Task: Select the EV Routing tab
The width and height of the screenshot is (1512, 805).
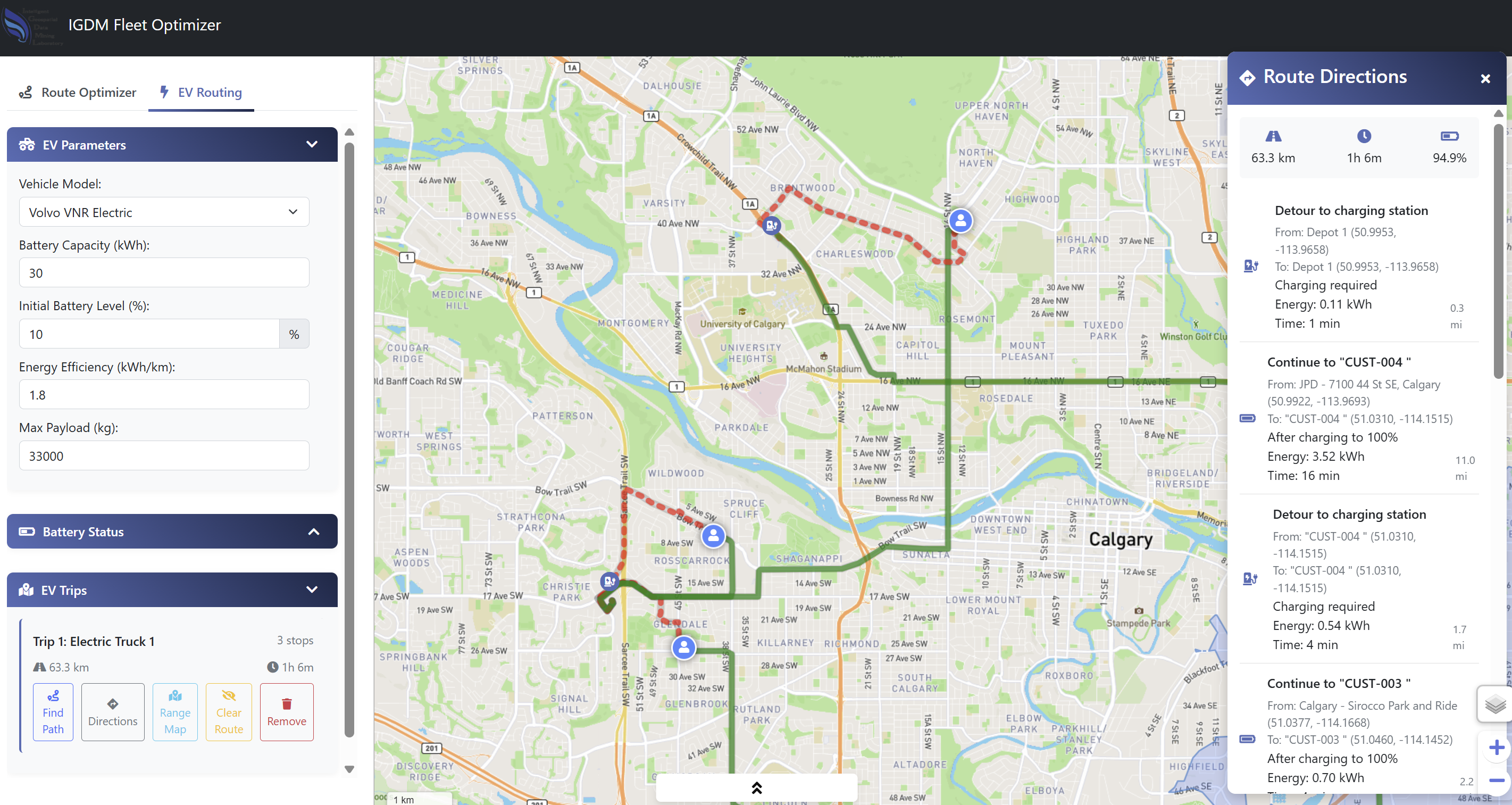Action: coord(201,92)
